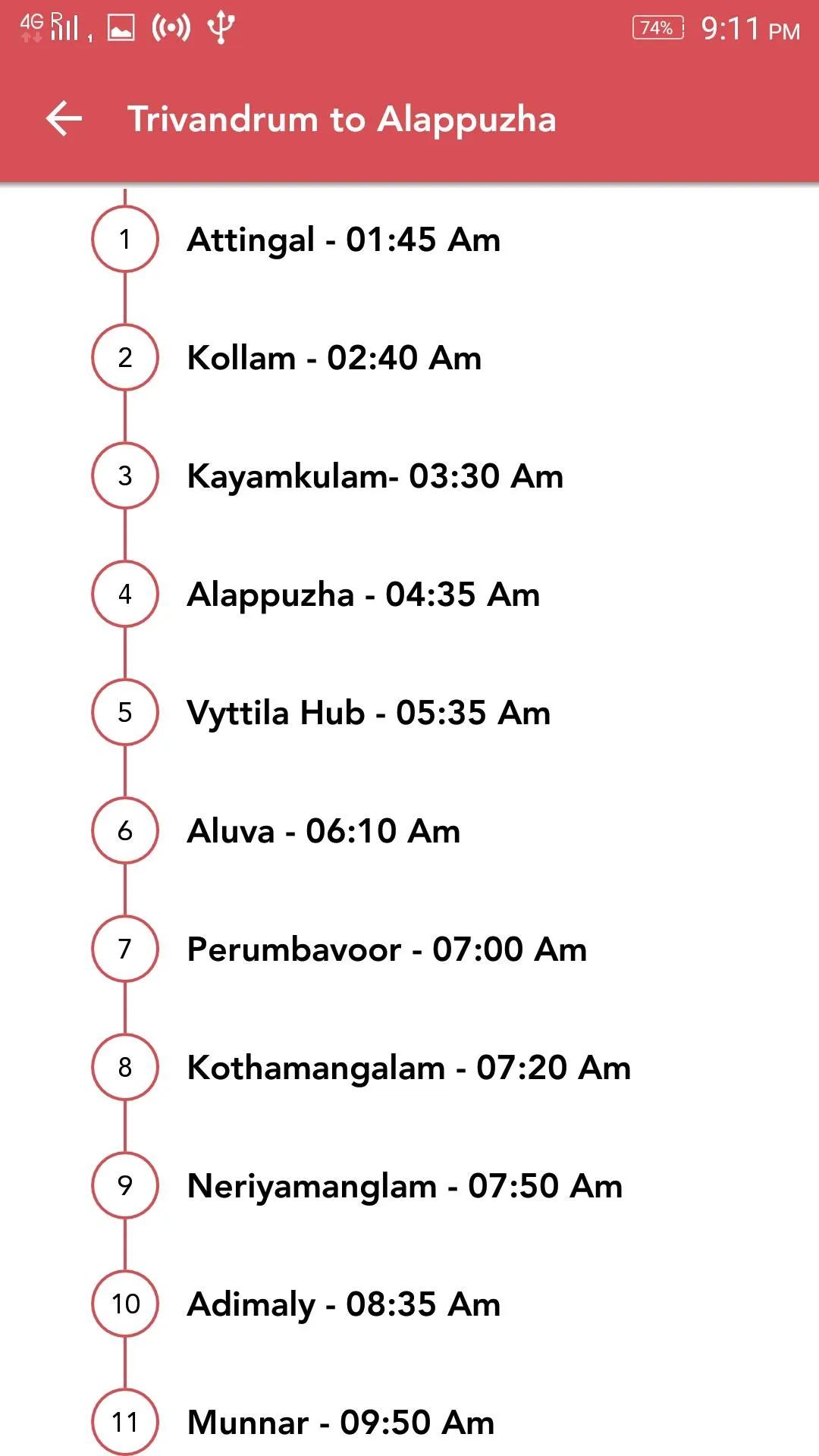Select stop 8 Kothamangalam circle marker

coord(125,1067)
